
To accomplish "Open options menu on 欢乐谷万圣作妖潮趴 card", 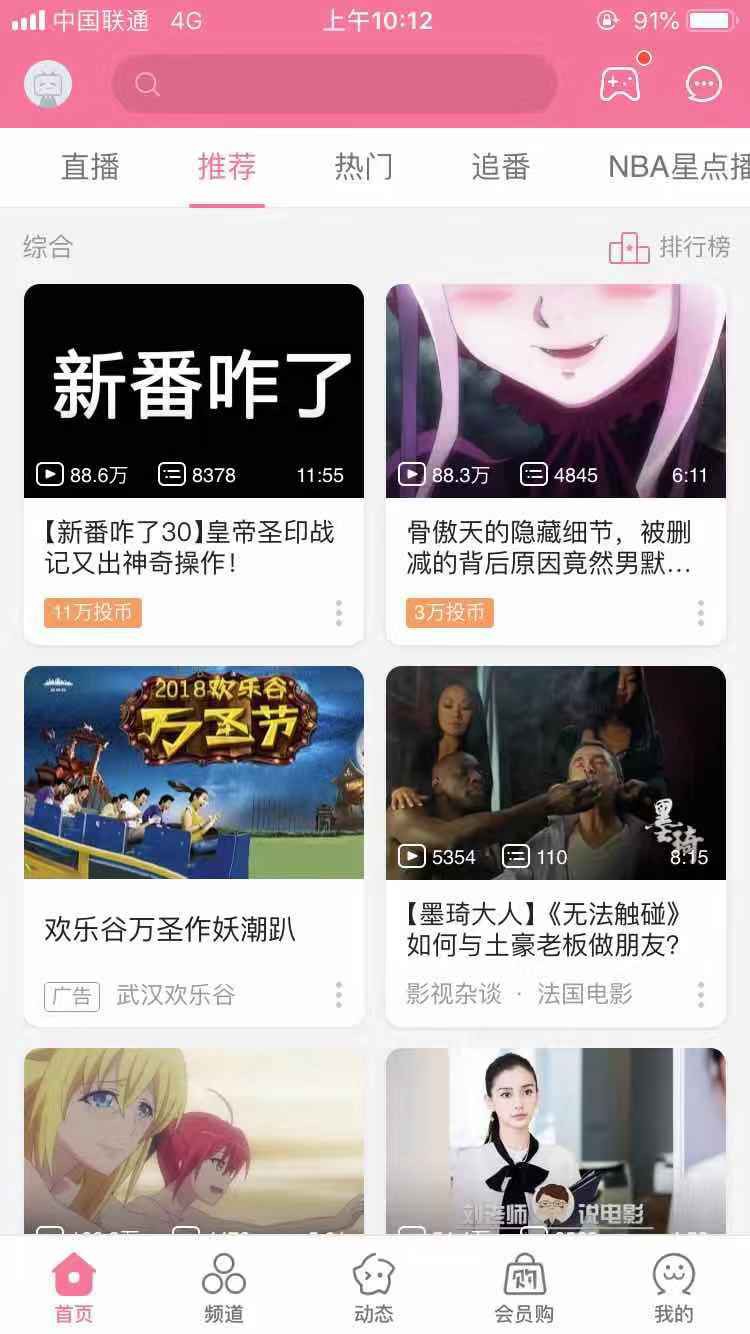I will pos(339,994).
